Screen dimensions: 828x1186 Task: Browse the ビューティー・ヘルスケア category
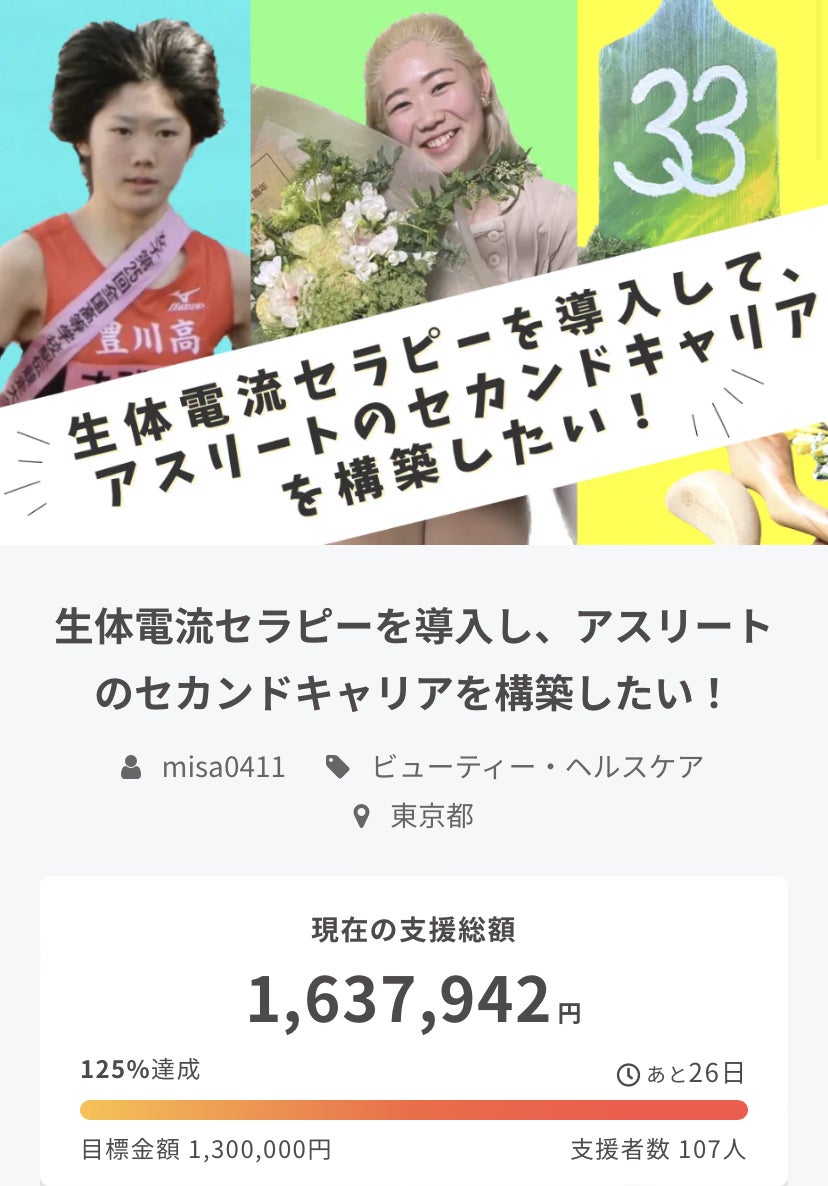[x=537, y=767]
